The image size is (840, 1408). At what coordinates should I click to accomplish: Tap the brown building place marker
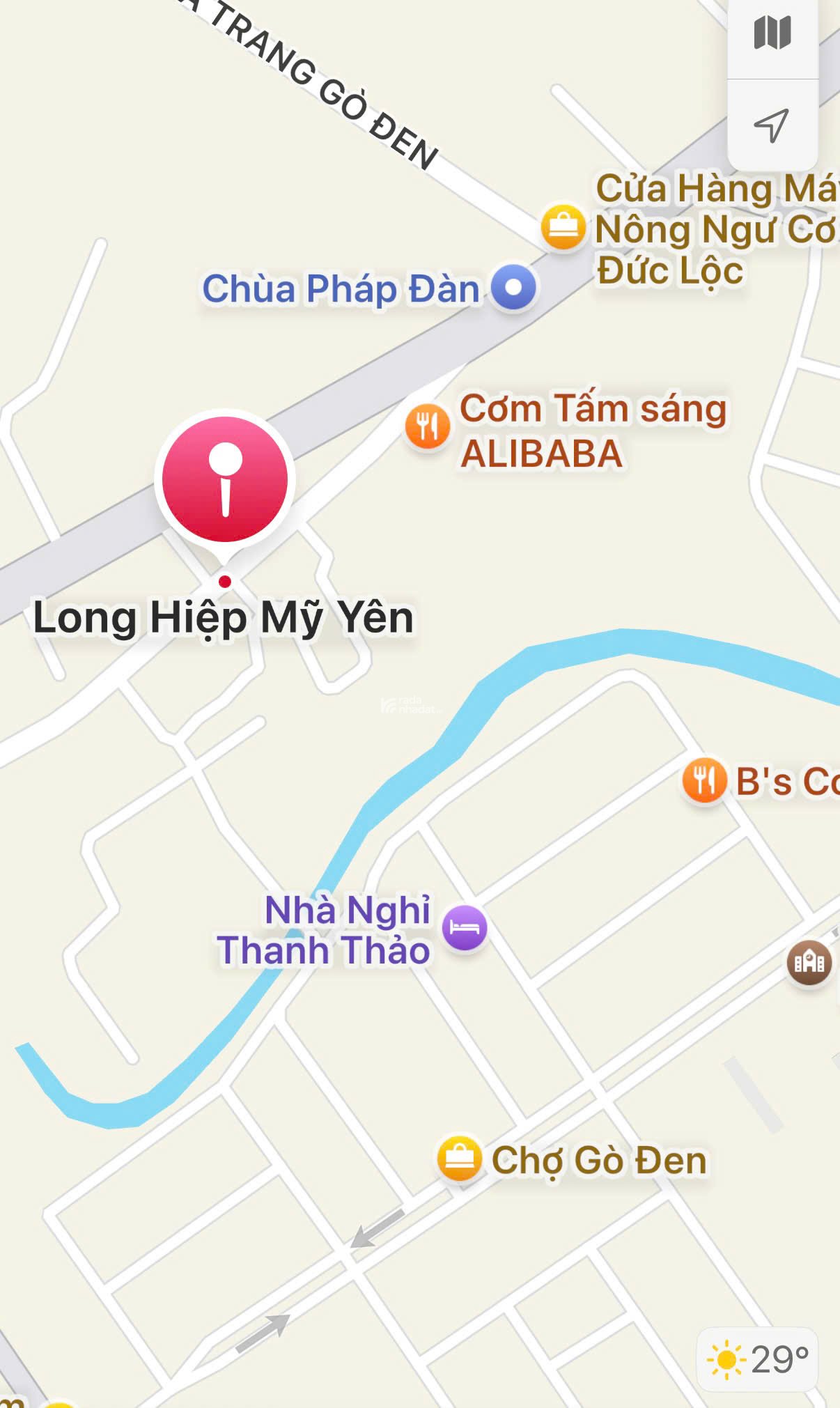[809, 962]
